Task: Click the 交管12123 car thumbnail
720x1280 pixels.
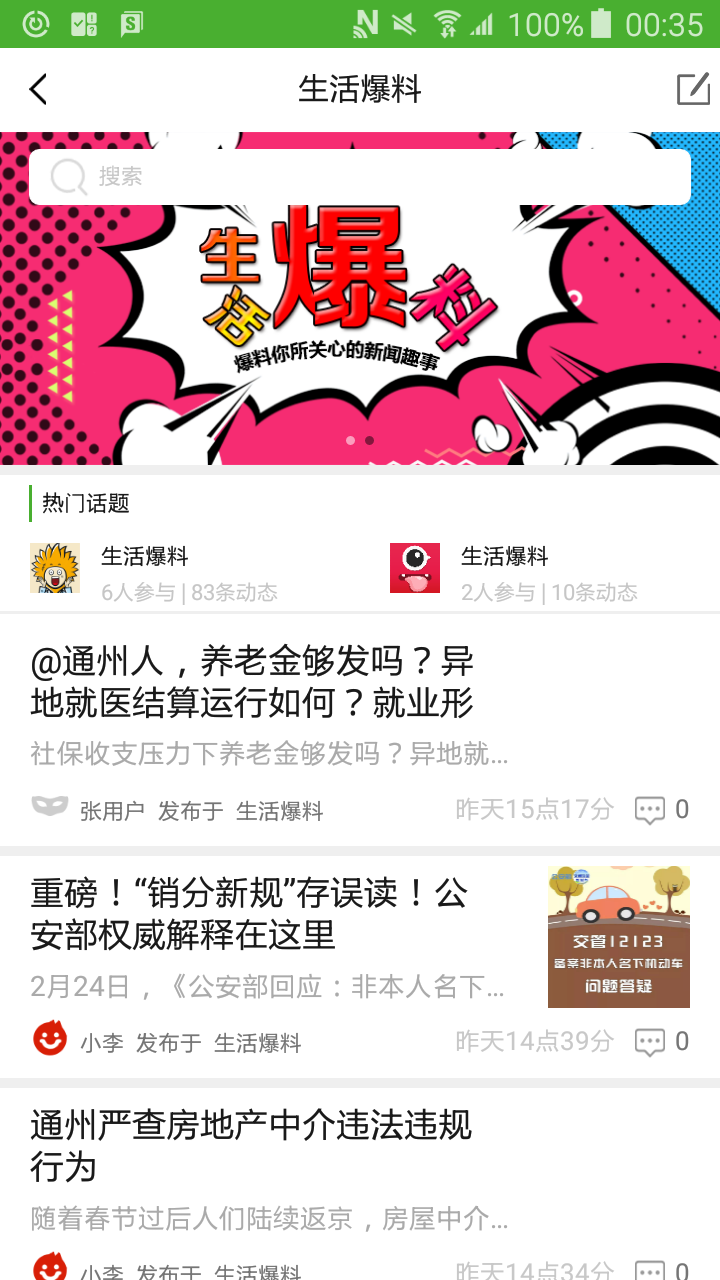Action: tap(618, 937)
